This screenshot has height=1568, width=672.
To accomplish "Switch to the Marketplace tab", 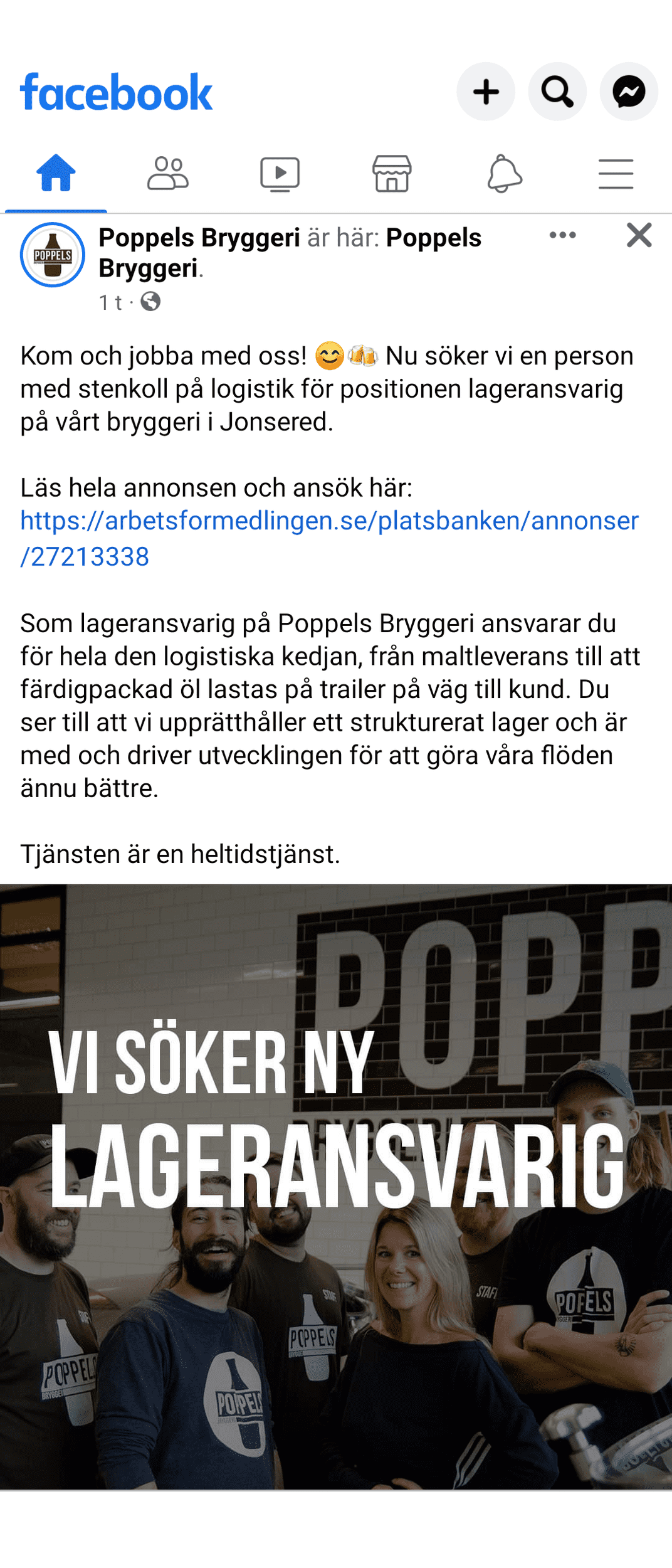I will tap(392, 173).
